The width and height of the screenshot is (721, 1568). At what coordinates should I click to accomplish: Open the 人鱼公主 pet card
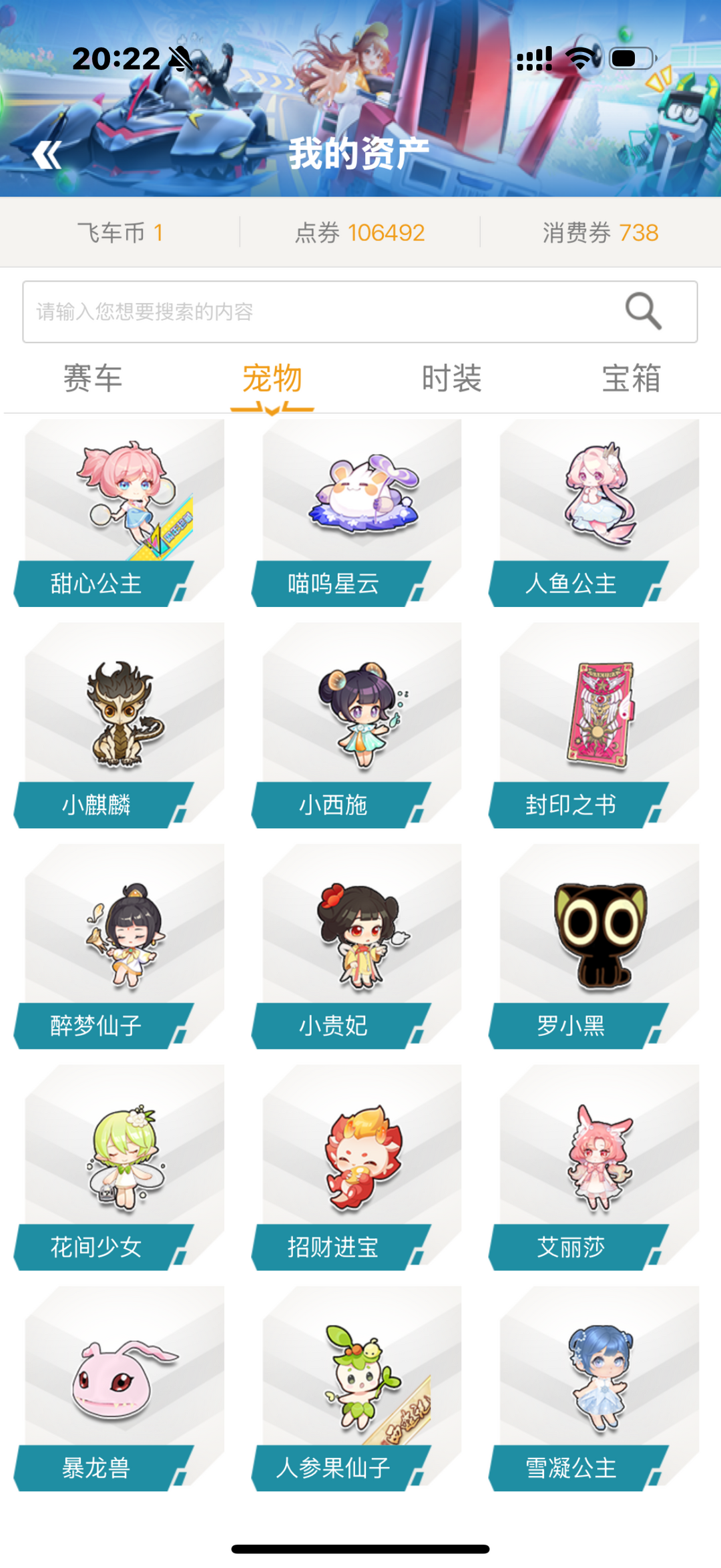(x=595, y=513)
